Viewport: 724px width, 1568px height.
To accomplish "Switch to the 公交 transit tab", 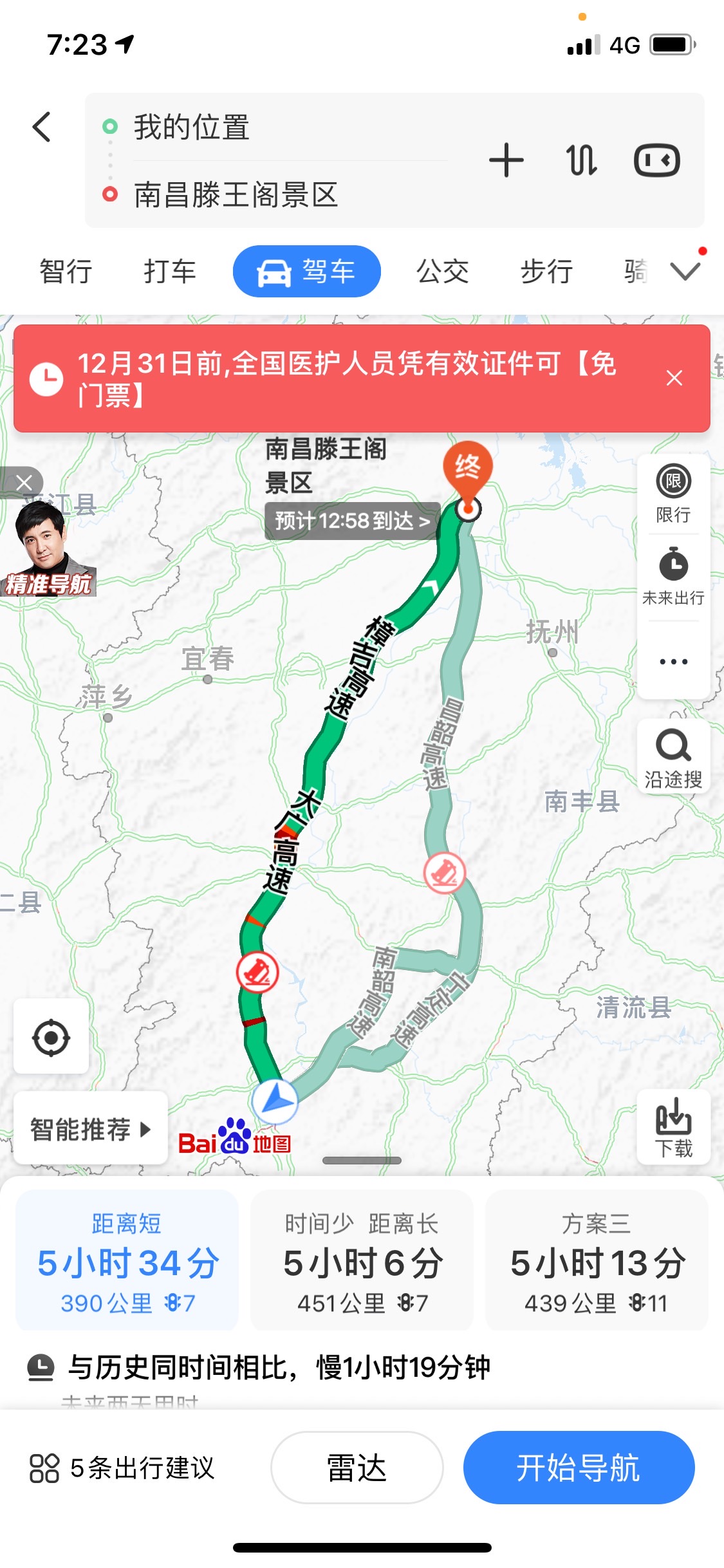I will pos(442,270).
